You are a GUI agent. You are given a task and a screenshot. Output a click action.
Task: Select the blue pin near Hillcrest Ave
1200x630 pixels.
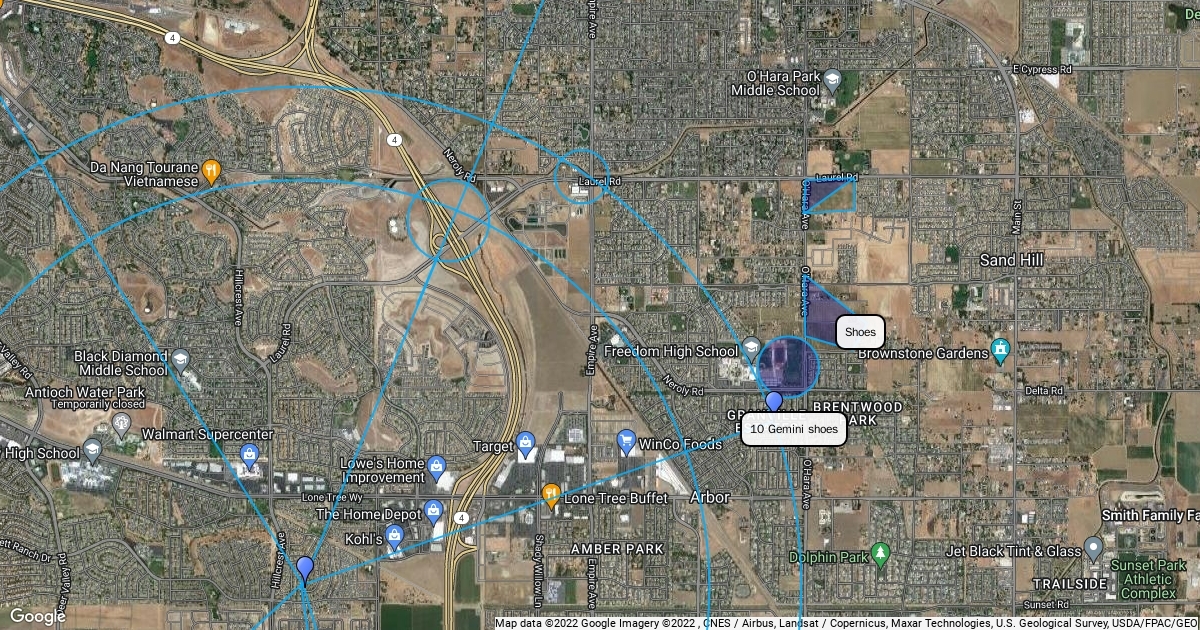point(305,569)
